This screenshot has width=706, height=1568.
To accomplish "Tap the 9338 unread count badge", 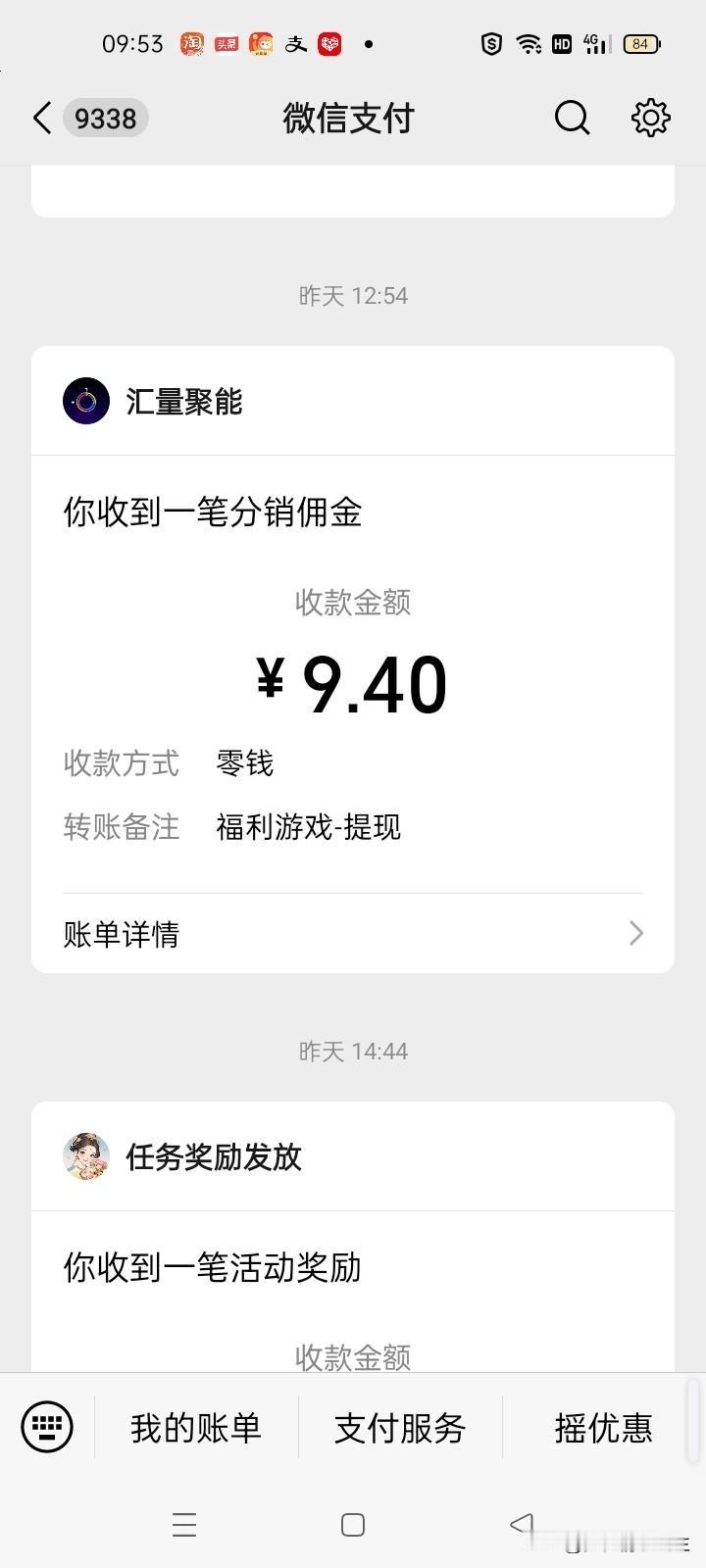I will 105,117.
